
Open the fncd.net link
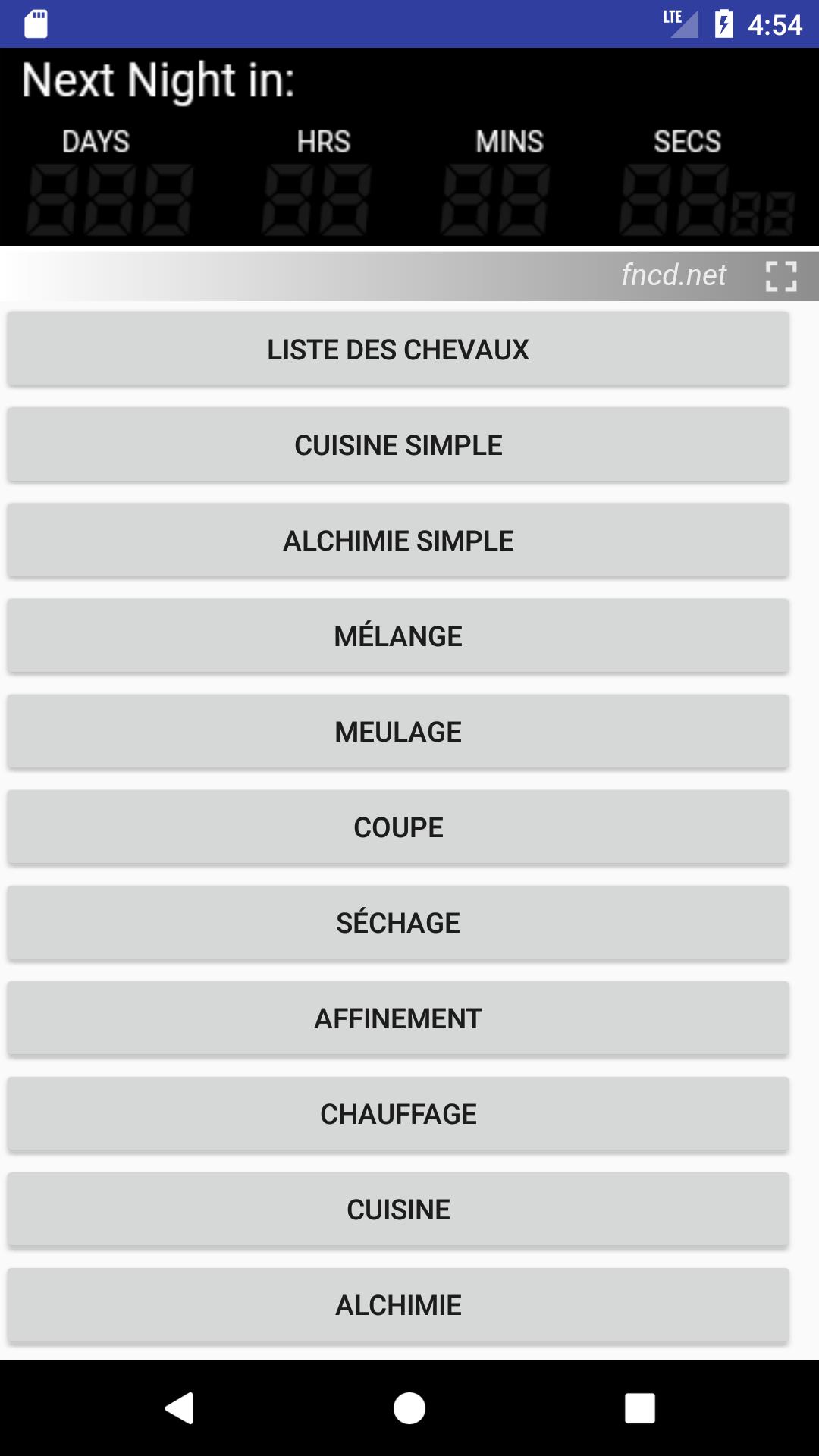click(673, 275)
